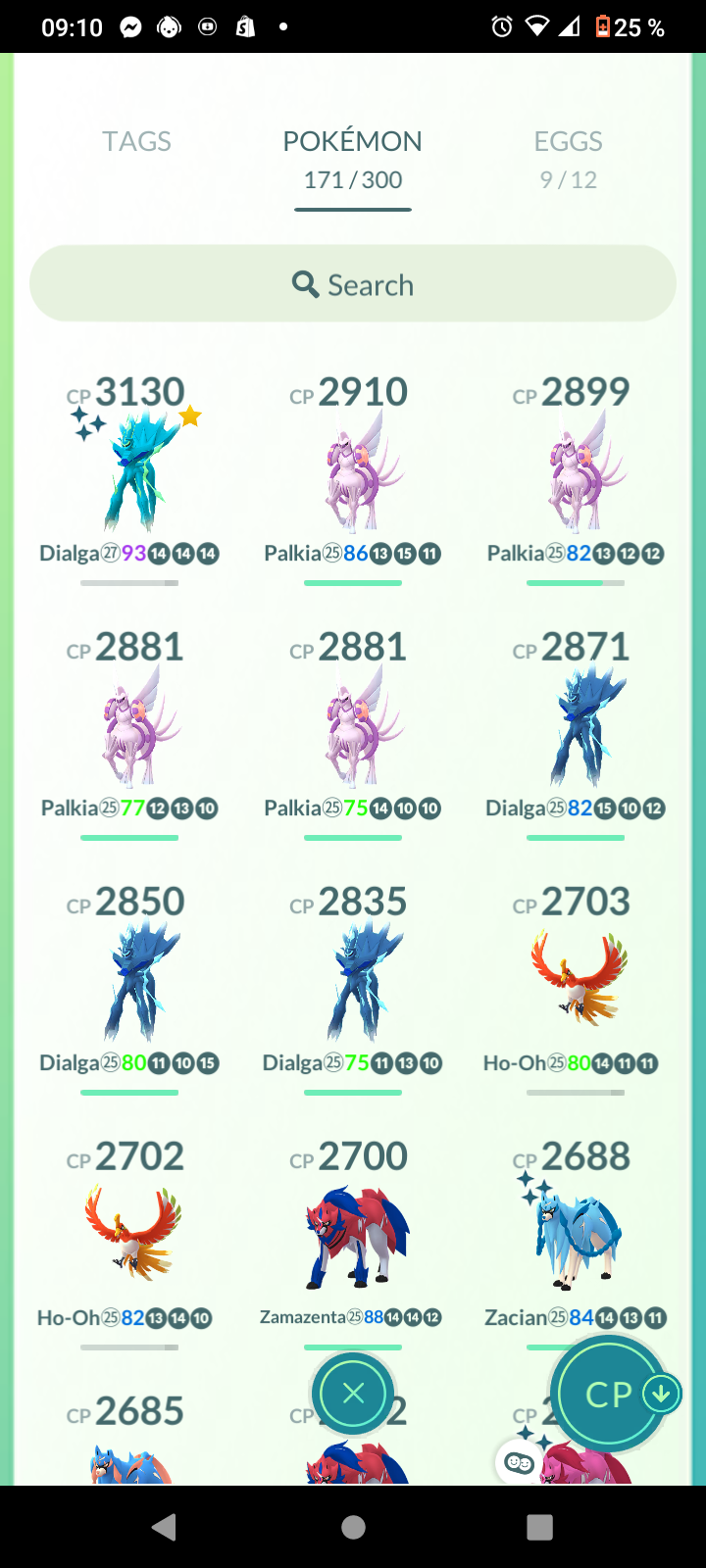Viewport: 706px width, 1568px height.
Task: Open the Ho-Oh with CP 2703
Action: 576,980
